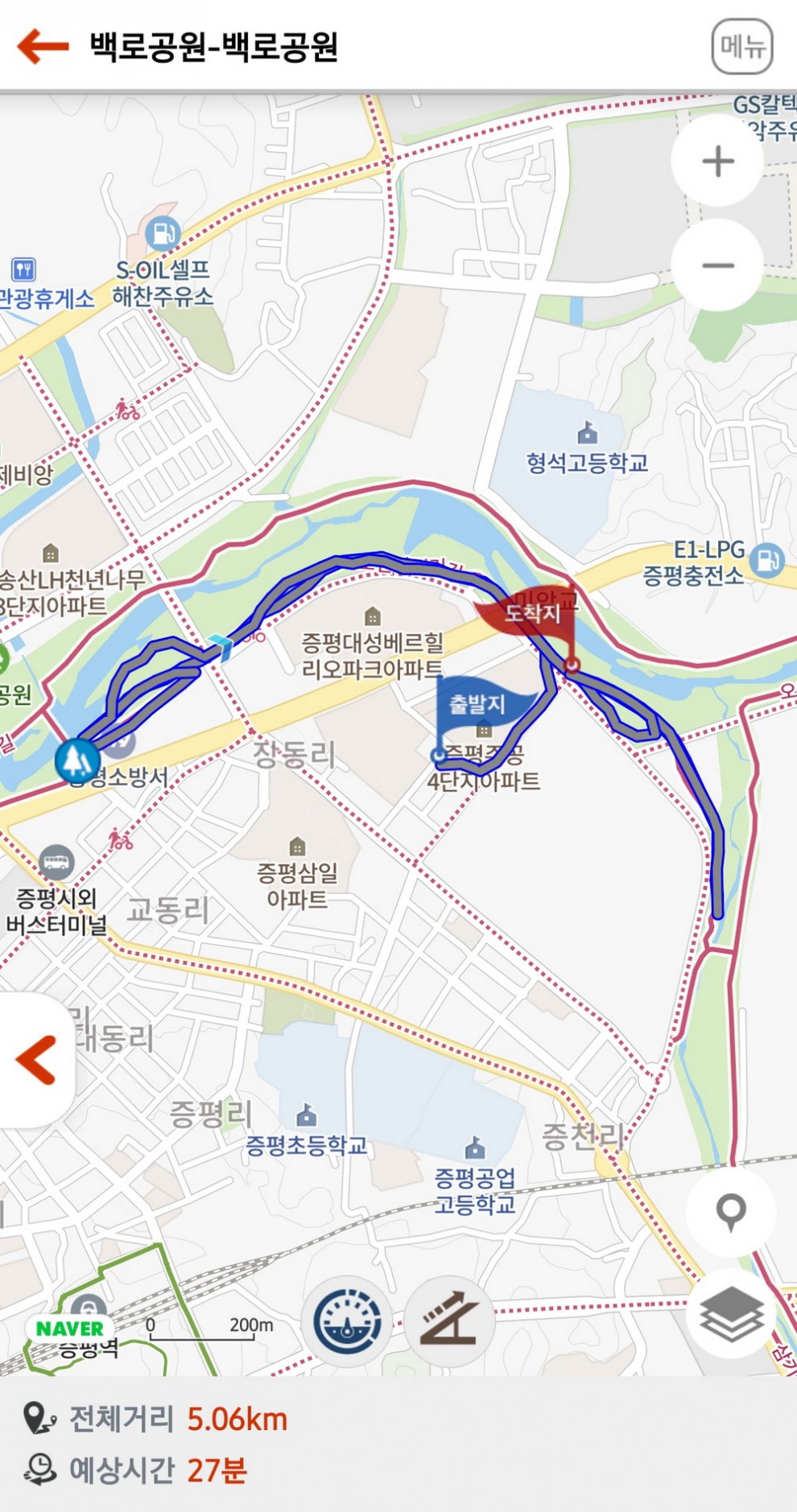Show the elevation slope profile
Viewport: 797px width, 1512px height.
pyautogui.click(x=449, y=1322)
